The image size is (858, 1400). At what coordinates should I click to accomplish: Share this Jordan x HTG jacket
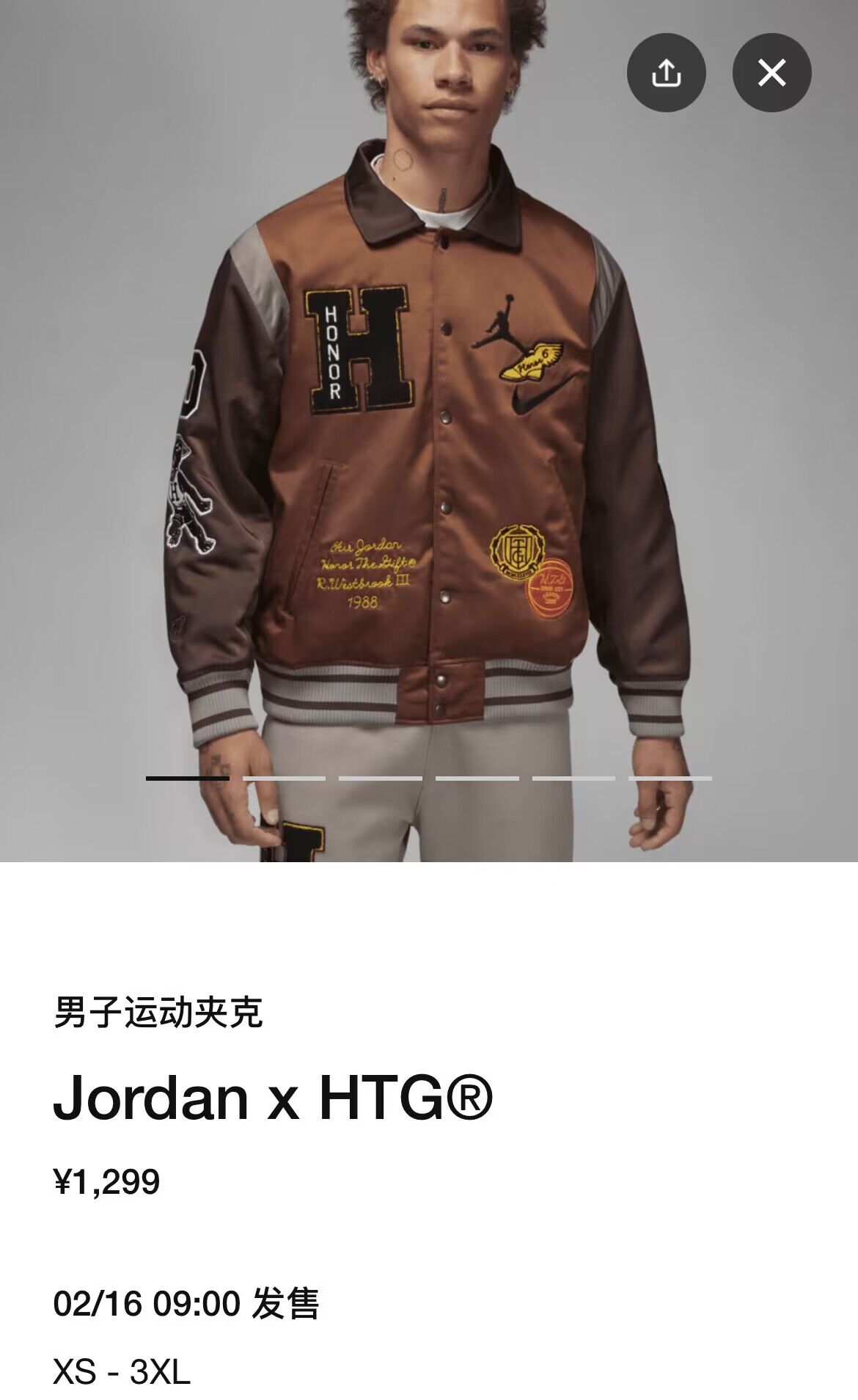[666, 73]
